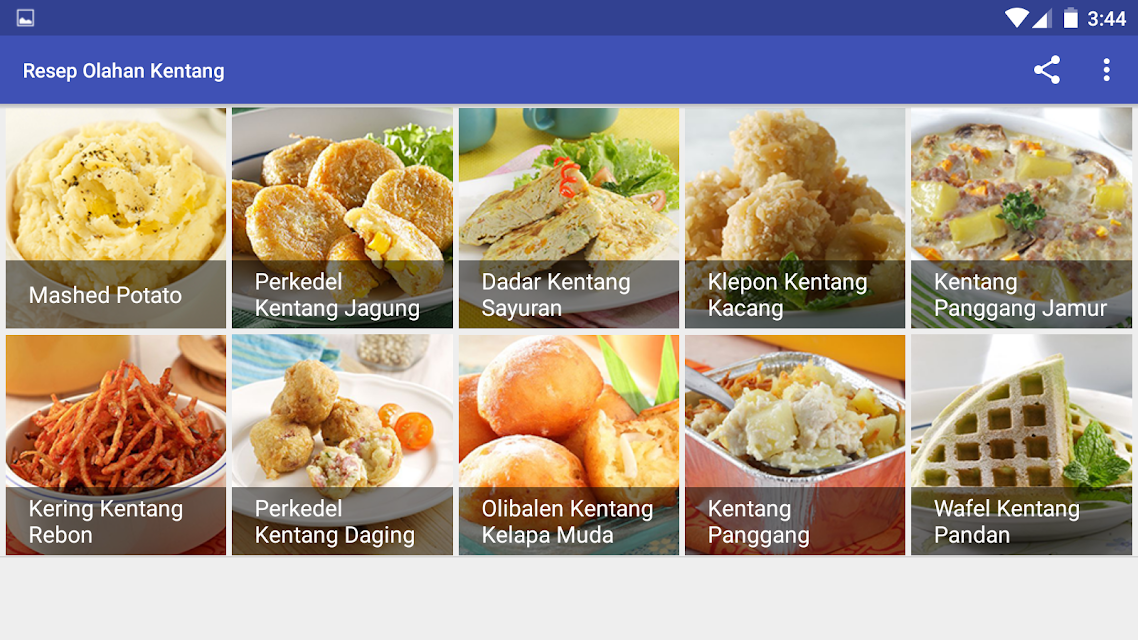Tap the share icon in app bar

[x=1047, y=70]
